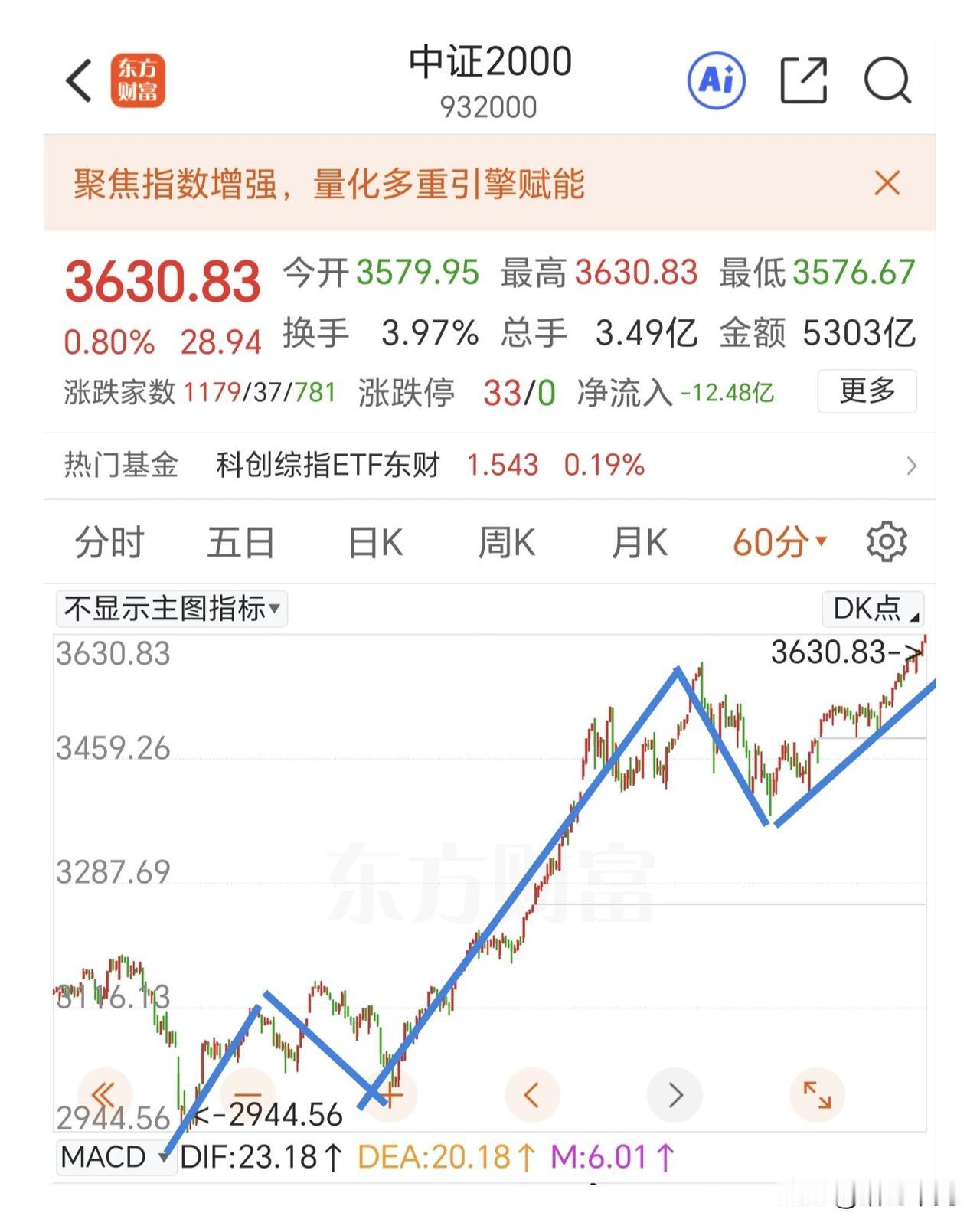Viewport: 980px width, 1229px height.
Task: Open chart settings via gear icon
Action: click(x=887, y=541)
